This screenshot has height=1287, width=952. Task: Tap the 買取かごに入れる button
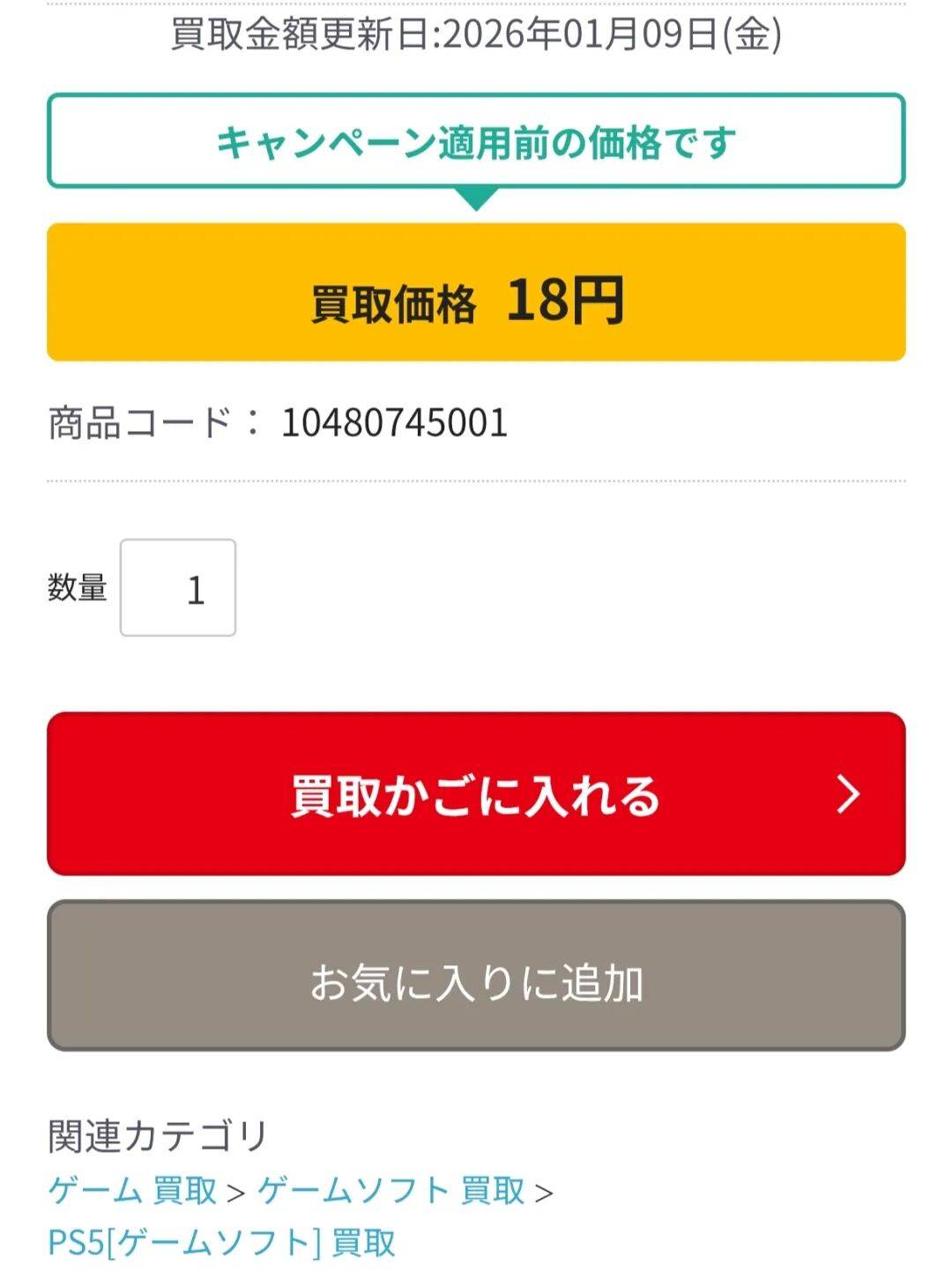(x=476, y=794)
